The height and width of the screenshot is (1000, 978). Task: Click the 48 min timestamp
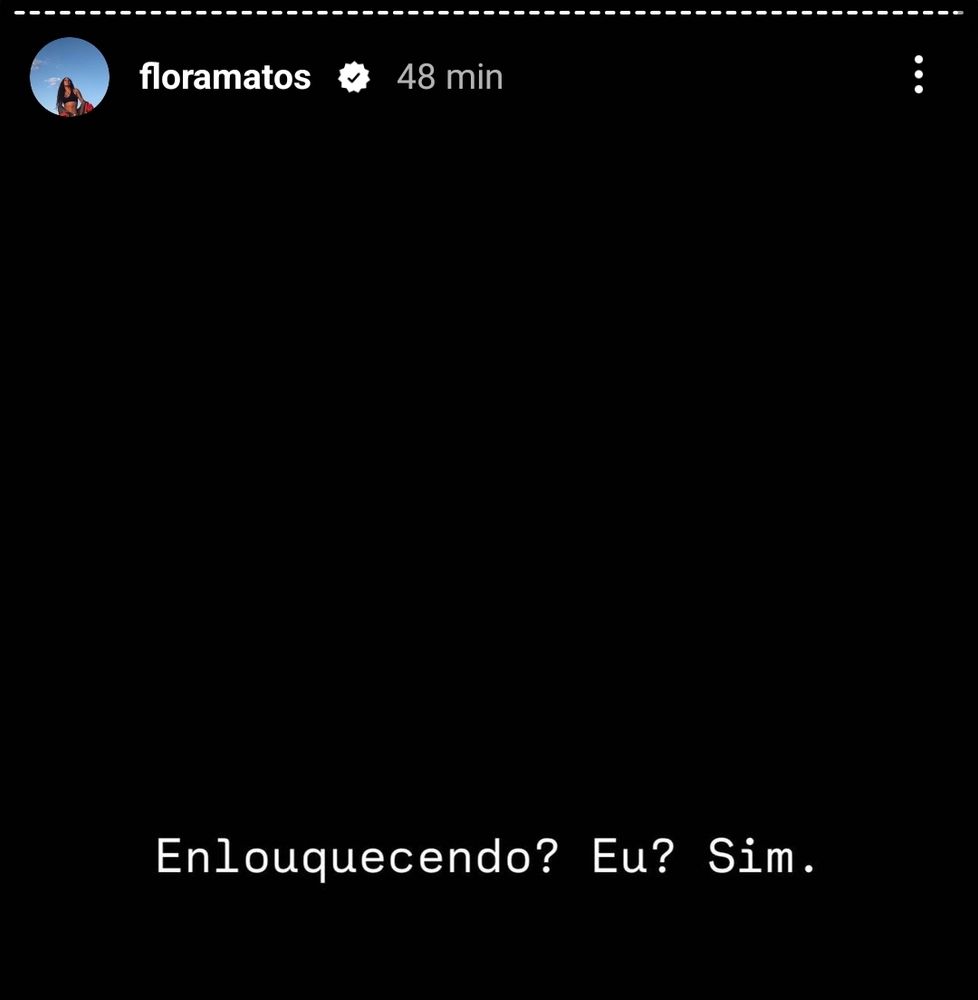point(450,76)
